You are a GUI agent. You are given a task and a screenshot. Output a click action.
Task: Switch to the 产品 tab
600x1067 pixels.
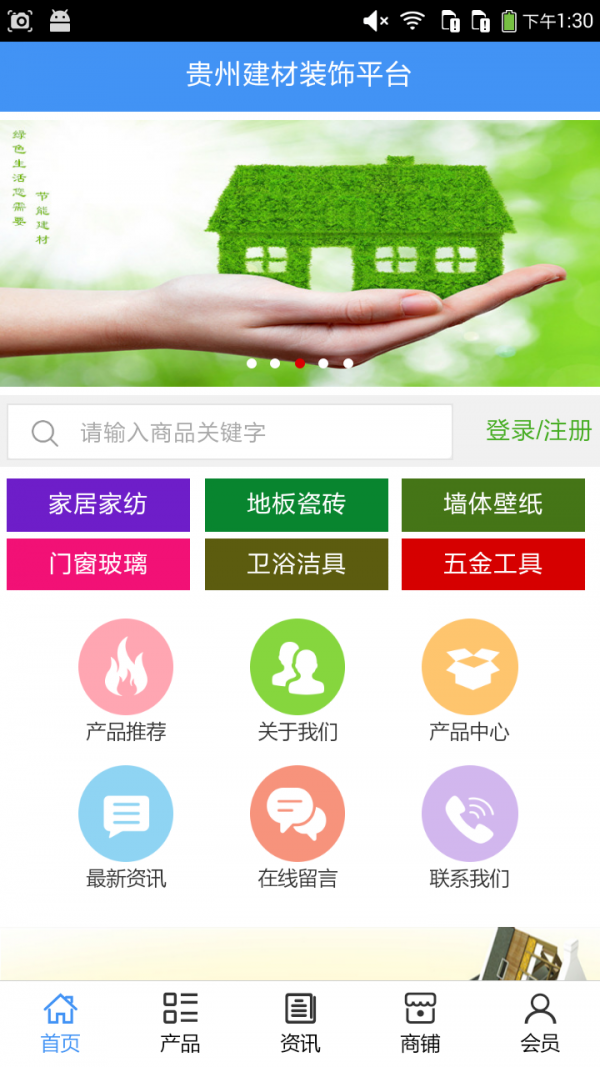pos(180,1022)
